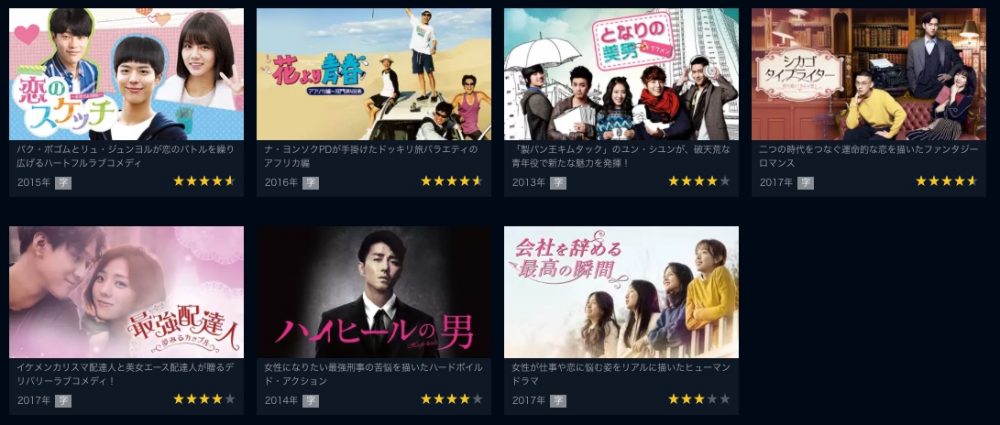Open the ハイヒールの男 movie card
Image resolution: width=1000 pixels, height=425 pixels.
373,292
